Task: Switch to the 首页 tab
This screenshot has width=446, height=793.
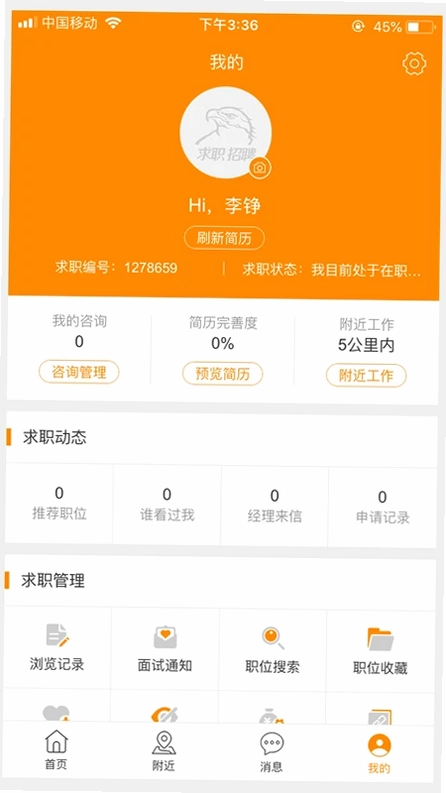Action: 56,750
